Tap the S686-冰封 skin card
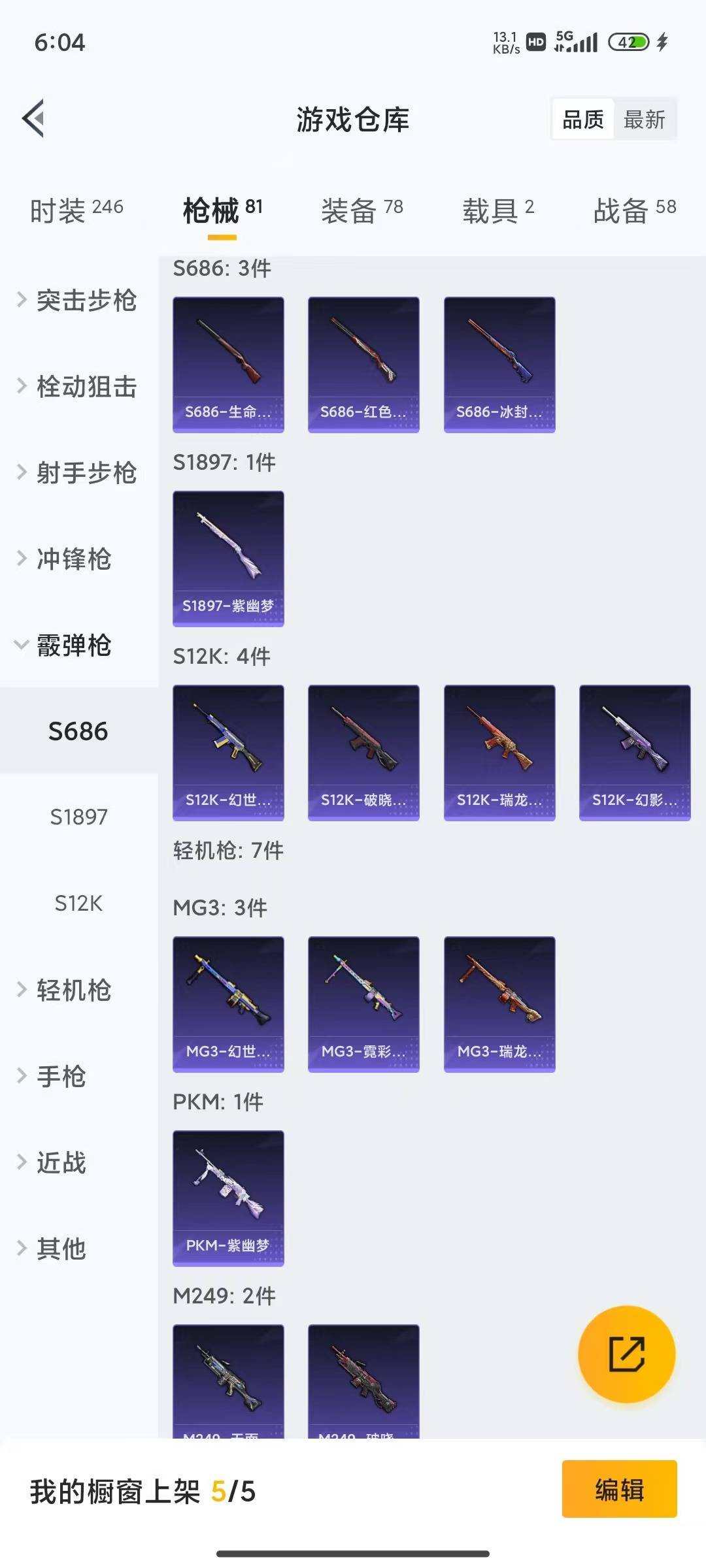This screenshot has width=706, height=1568. [499, 363]
